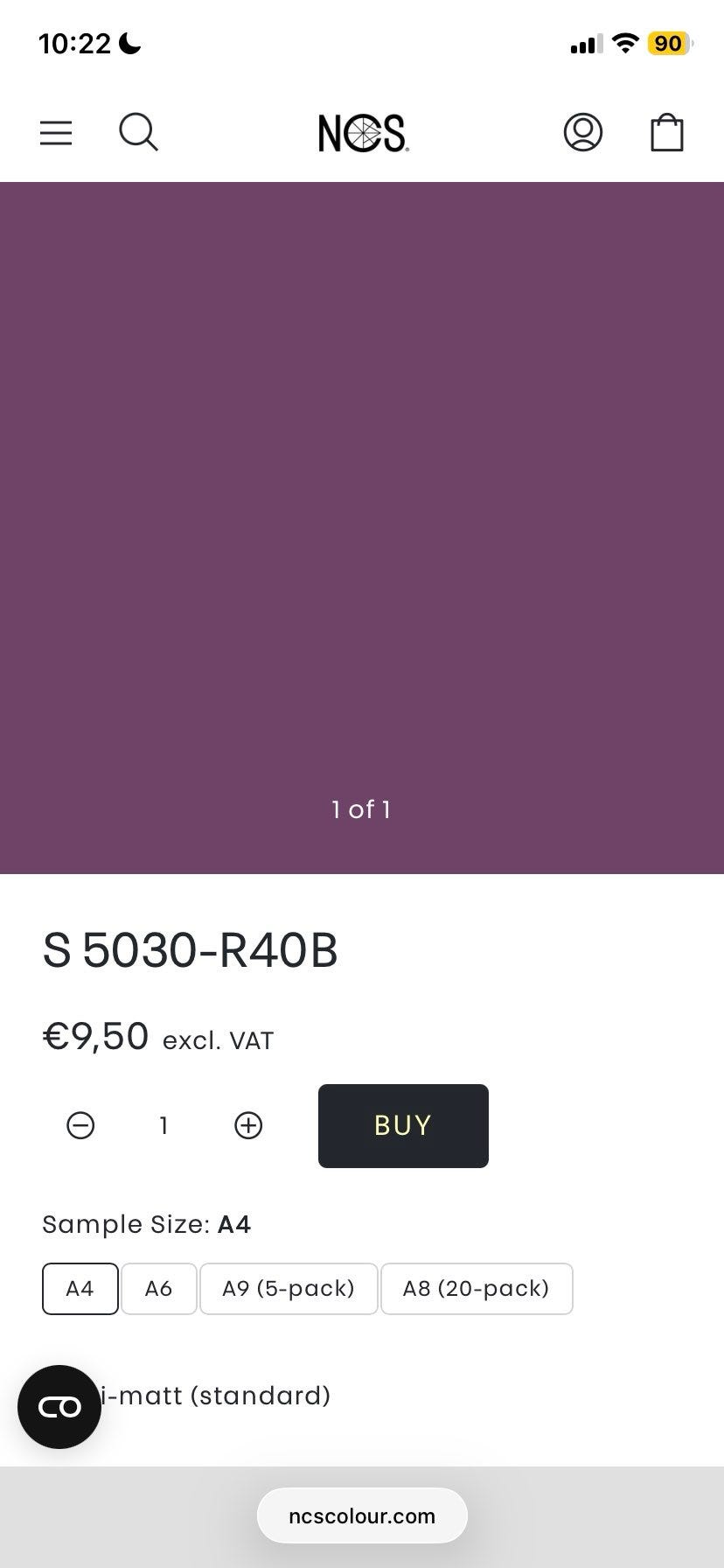Select A4 sample size

tap(80, 1288)
